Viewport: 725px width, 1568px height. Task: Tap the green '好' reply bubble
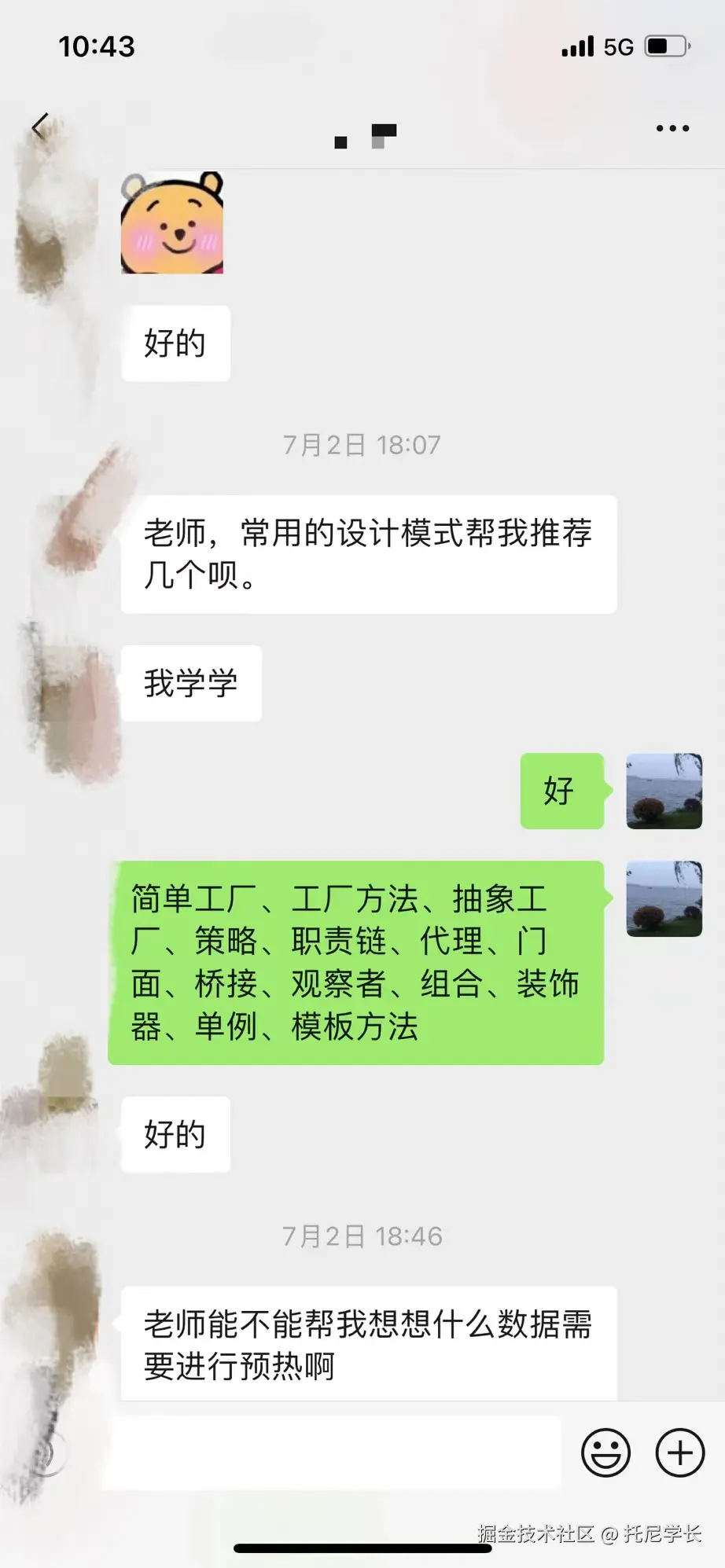click(562, 791)
